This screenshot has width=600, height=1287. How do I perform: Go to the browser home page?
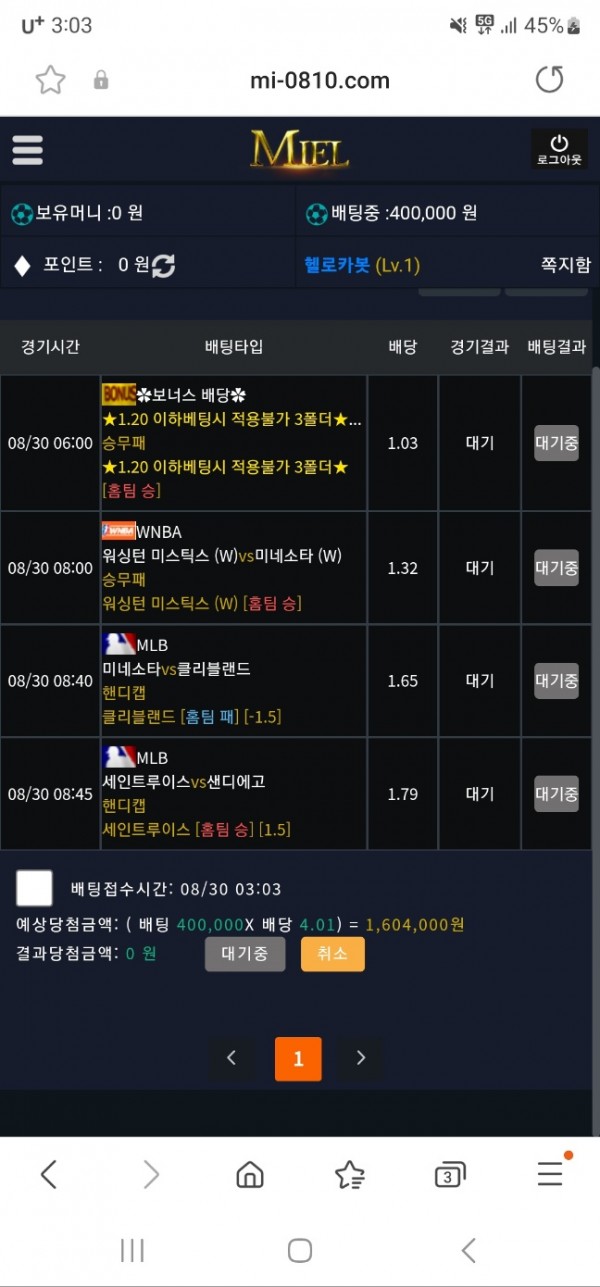[250, 1175]
